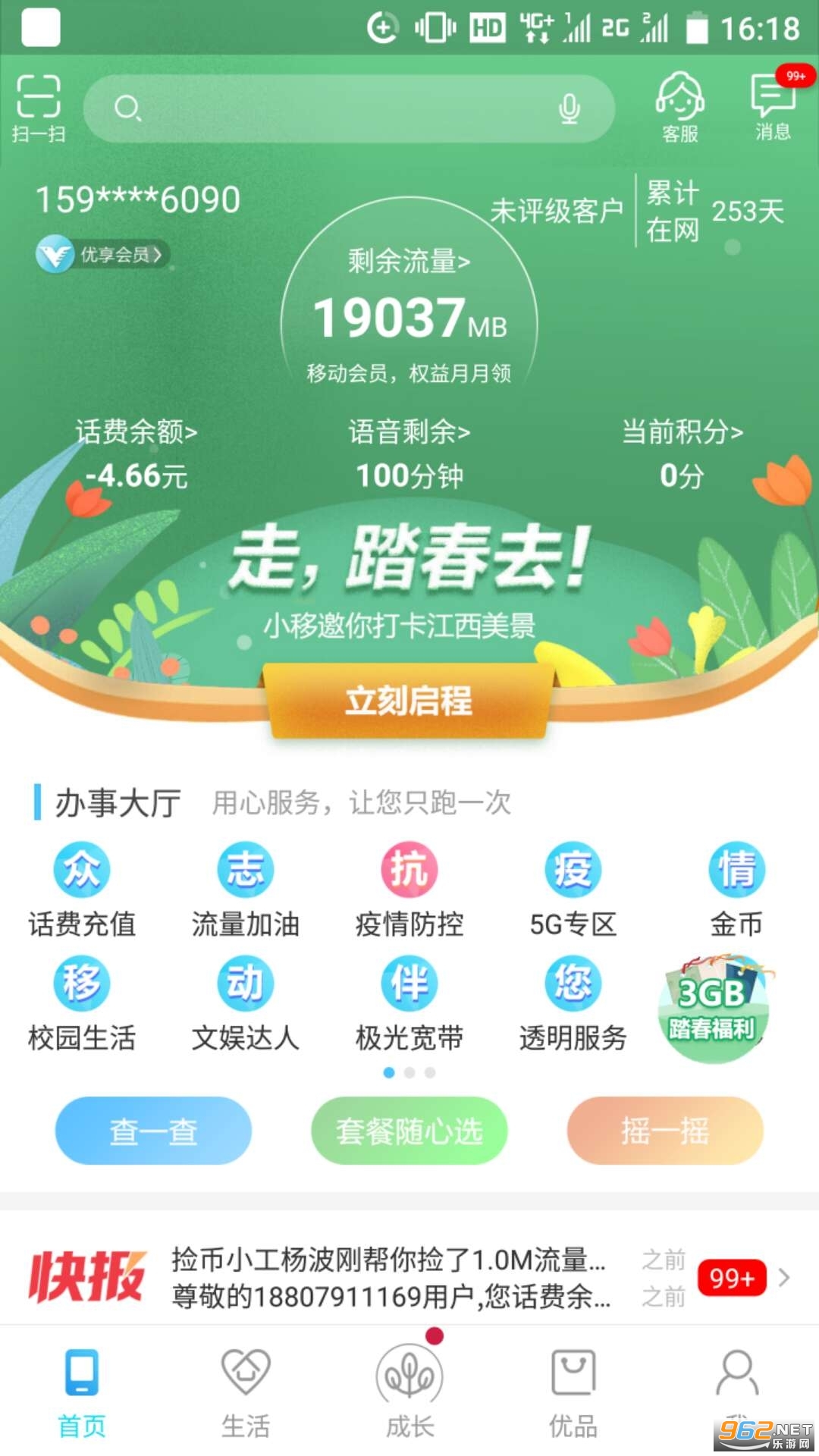The width and height of the screenshot is (819, 1456).
Task: Tap the 查一查 button
Action: (x=153, y=1130)
